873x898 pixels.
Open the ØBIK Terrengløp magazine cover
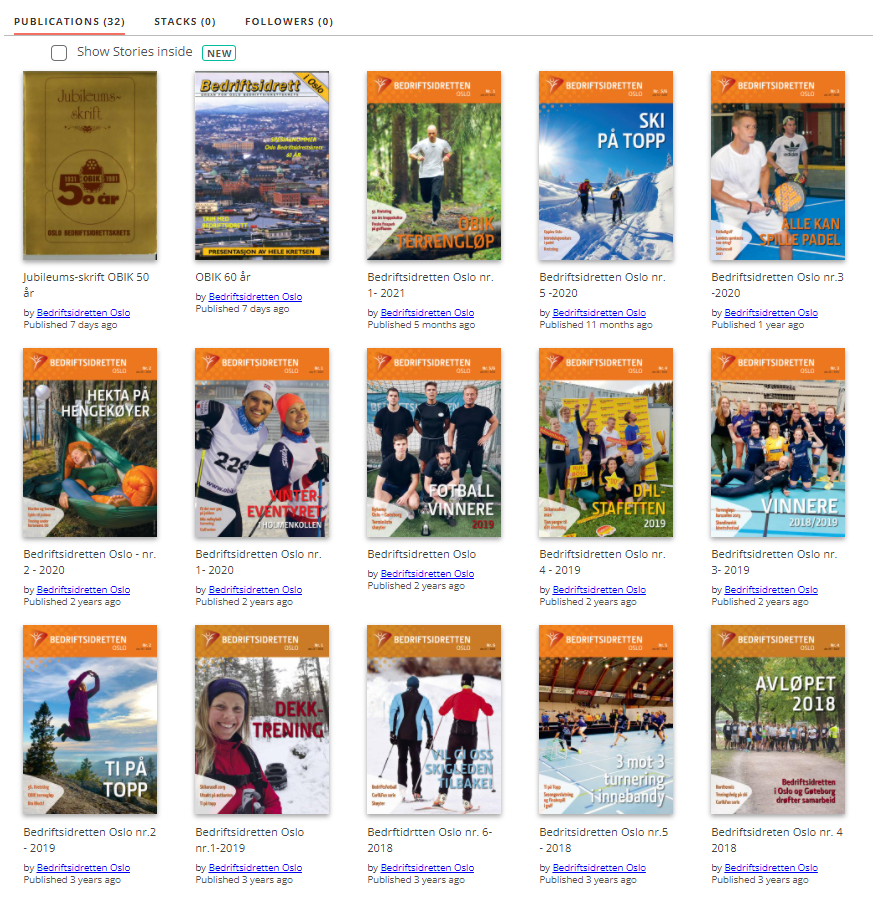click(x=434, y=166)
